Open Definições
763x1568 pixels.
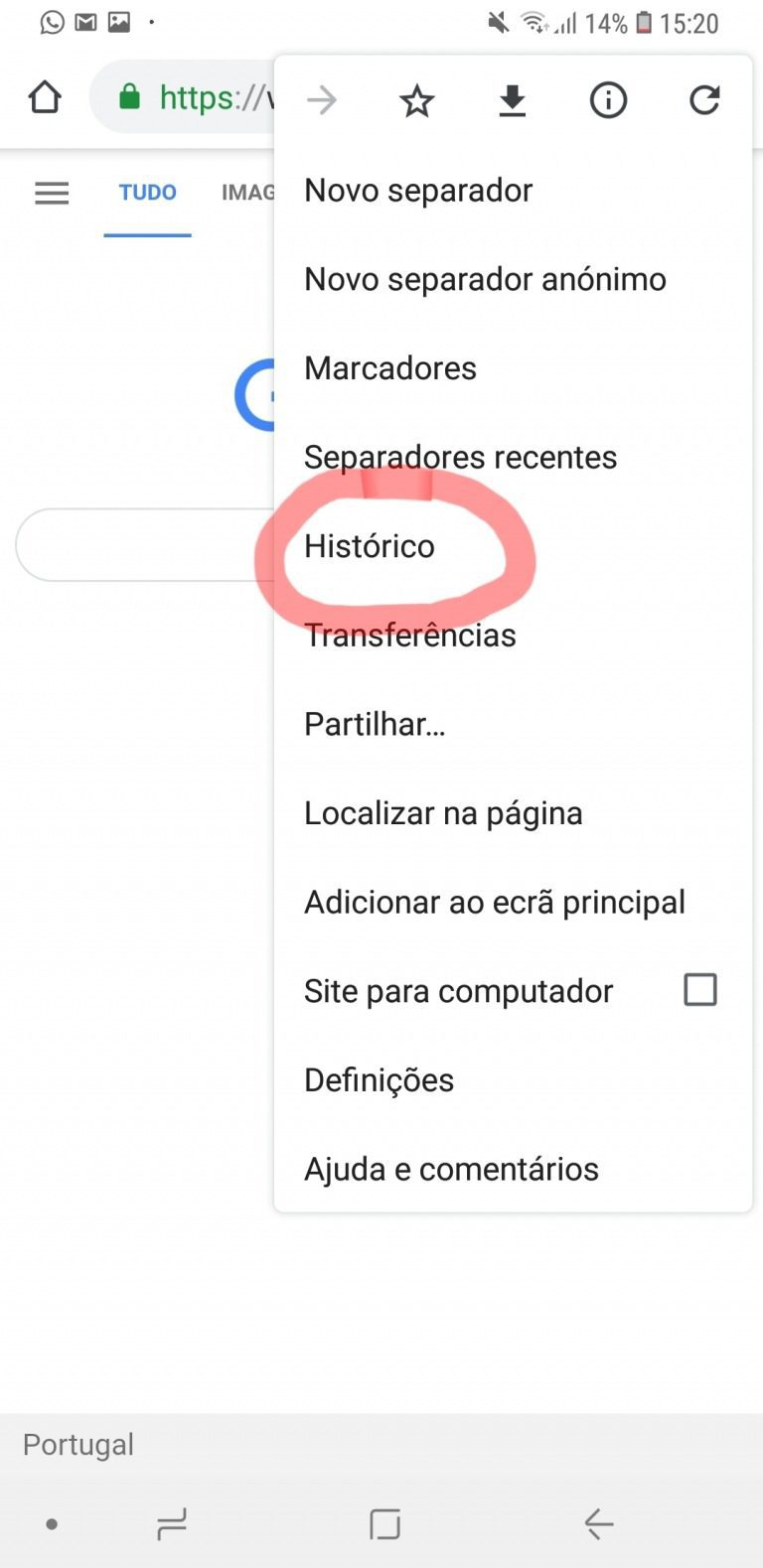[x=379, y=1079]
